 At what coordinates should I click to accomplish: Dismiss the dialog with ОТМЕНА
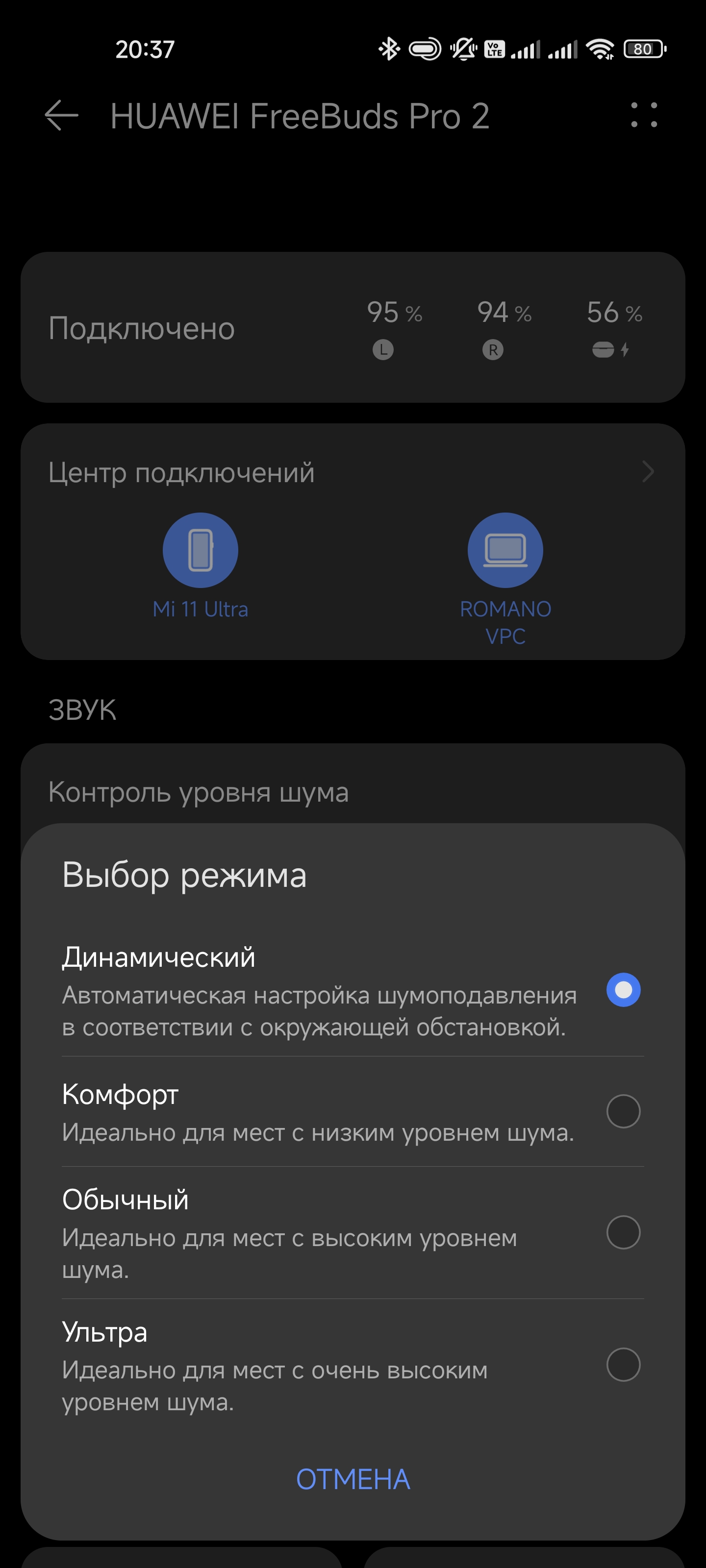[353, 1479]
